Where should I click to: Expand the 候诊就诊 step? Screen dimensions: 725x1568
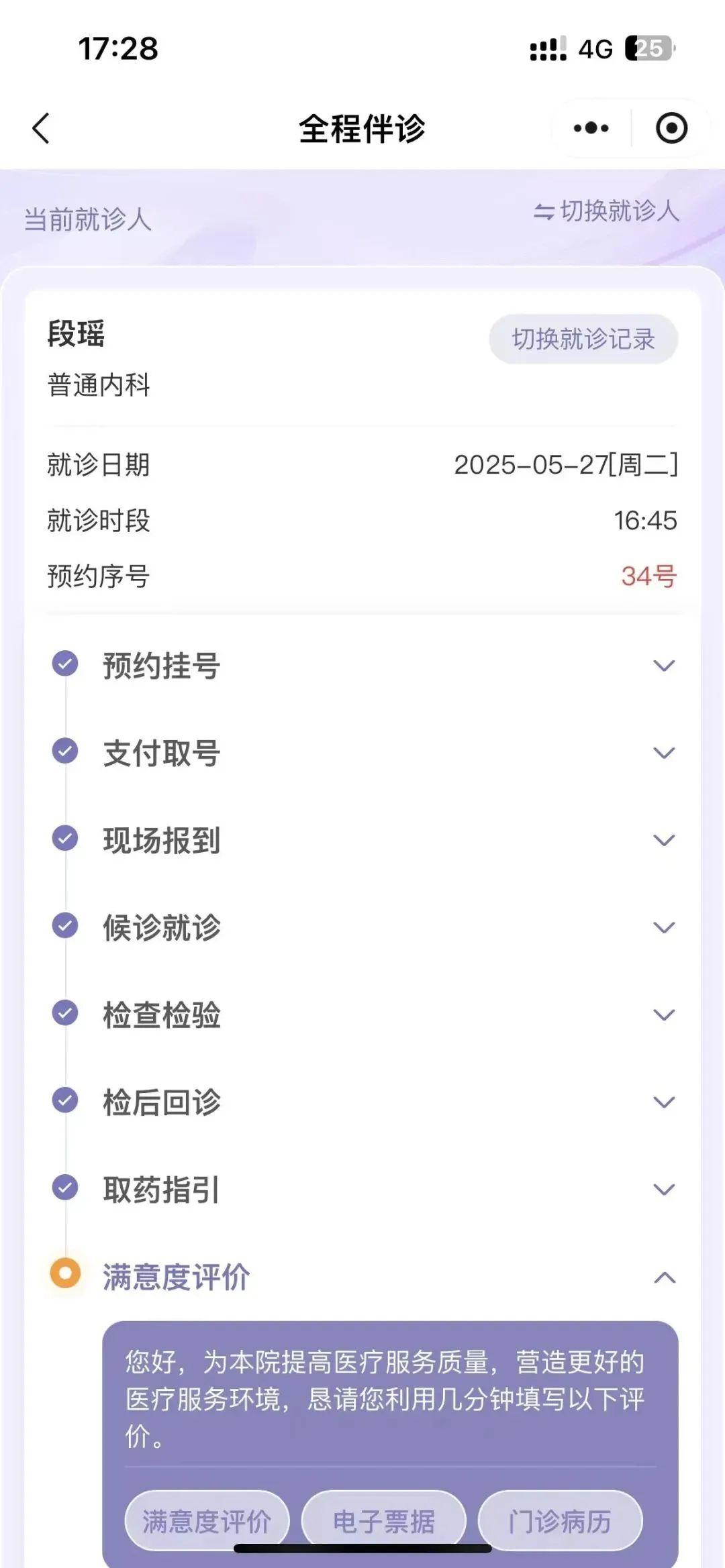click(664, 927)
